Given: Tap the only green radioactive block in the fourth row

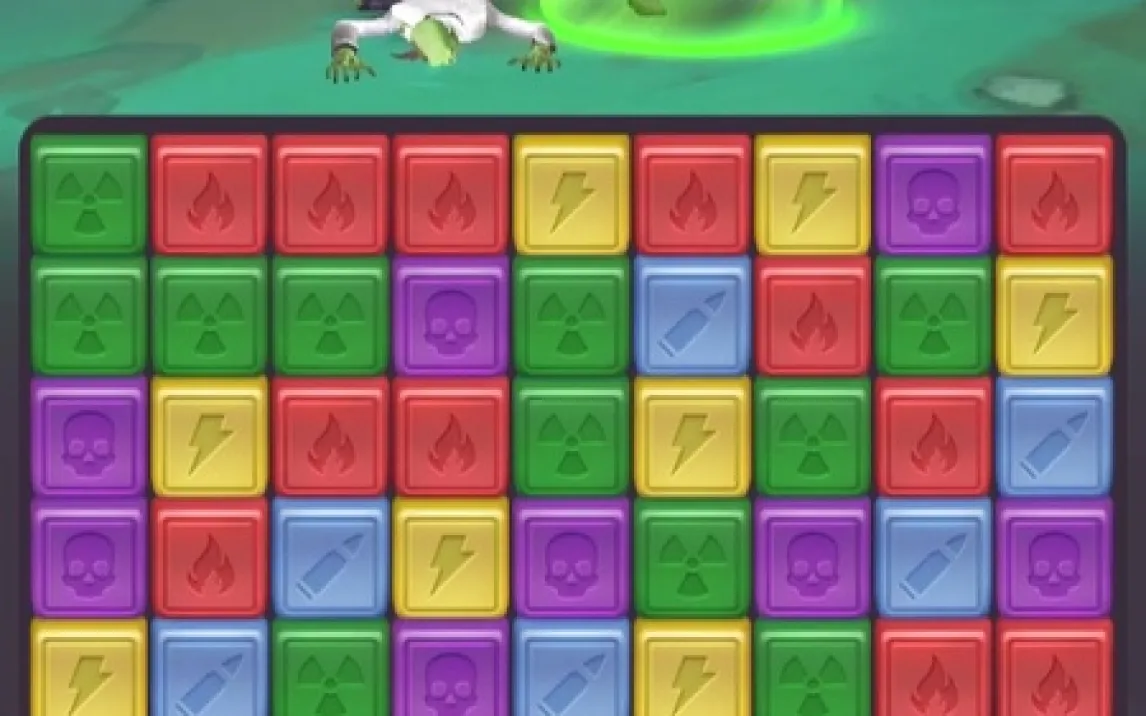Looking at the screenshot, I should pos(692,558).
